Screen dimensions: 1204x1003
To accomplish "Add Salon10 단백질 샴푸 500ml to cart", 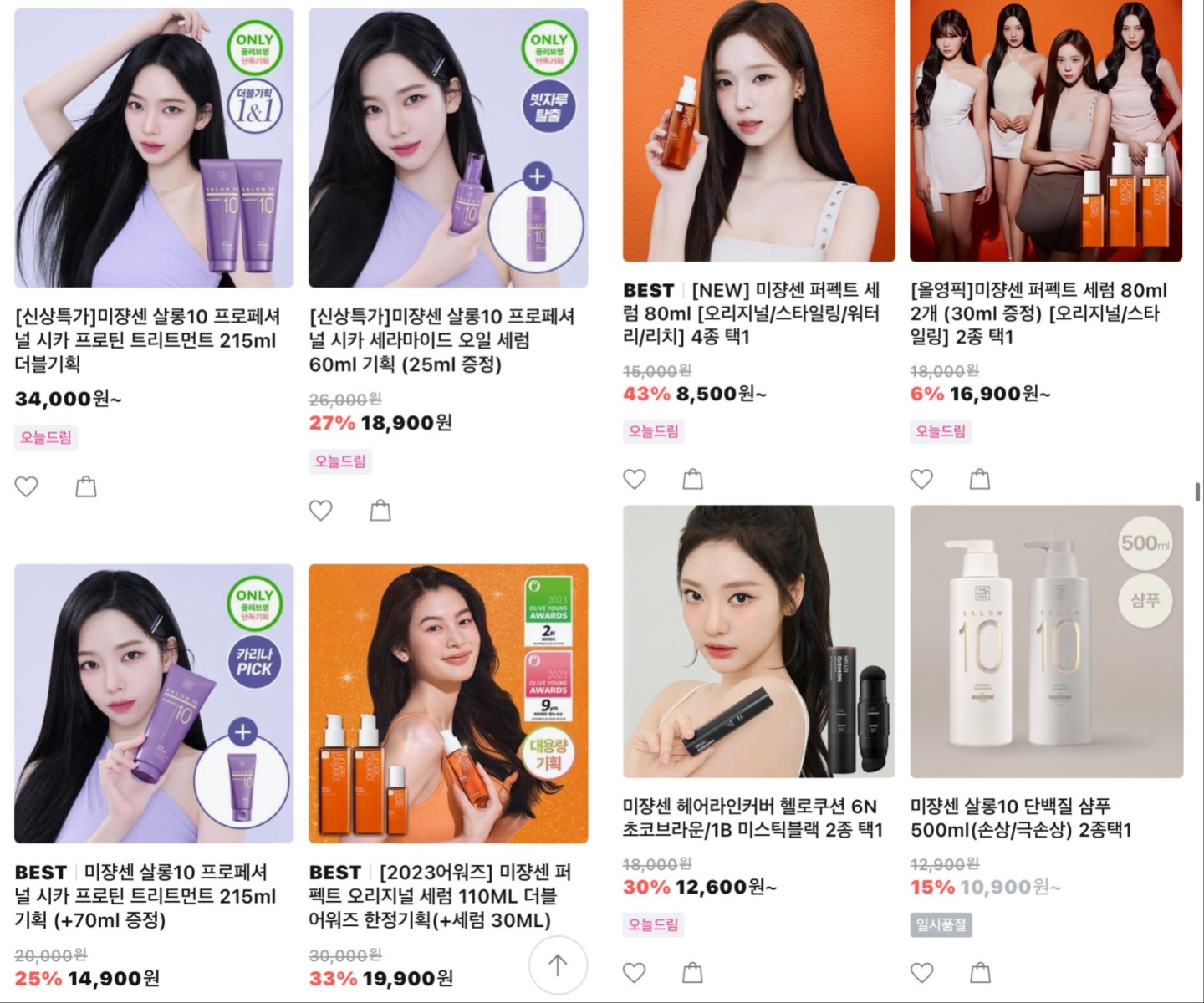I will pos(980,973).
